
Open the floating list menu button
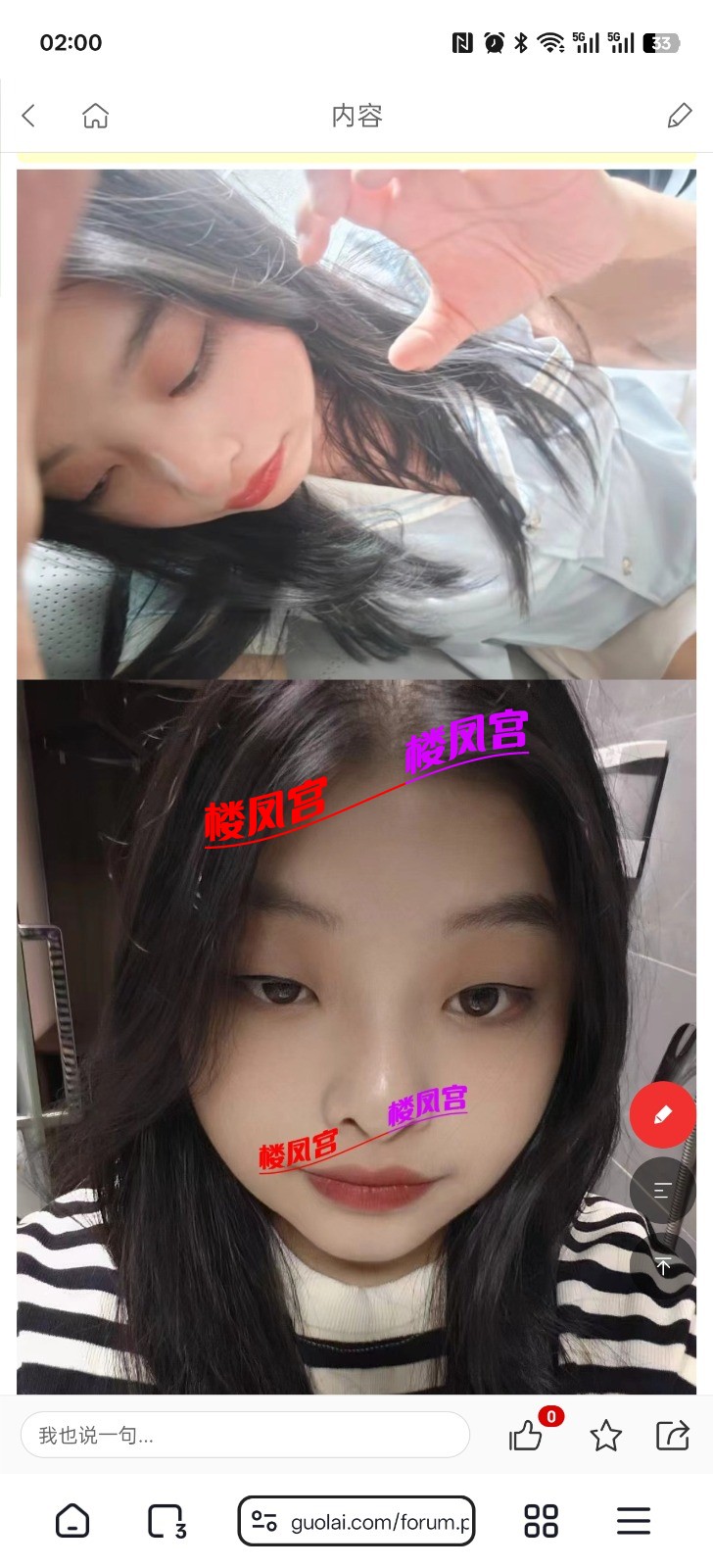662,1190
